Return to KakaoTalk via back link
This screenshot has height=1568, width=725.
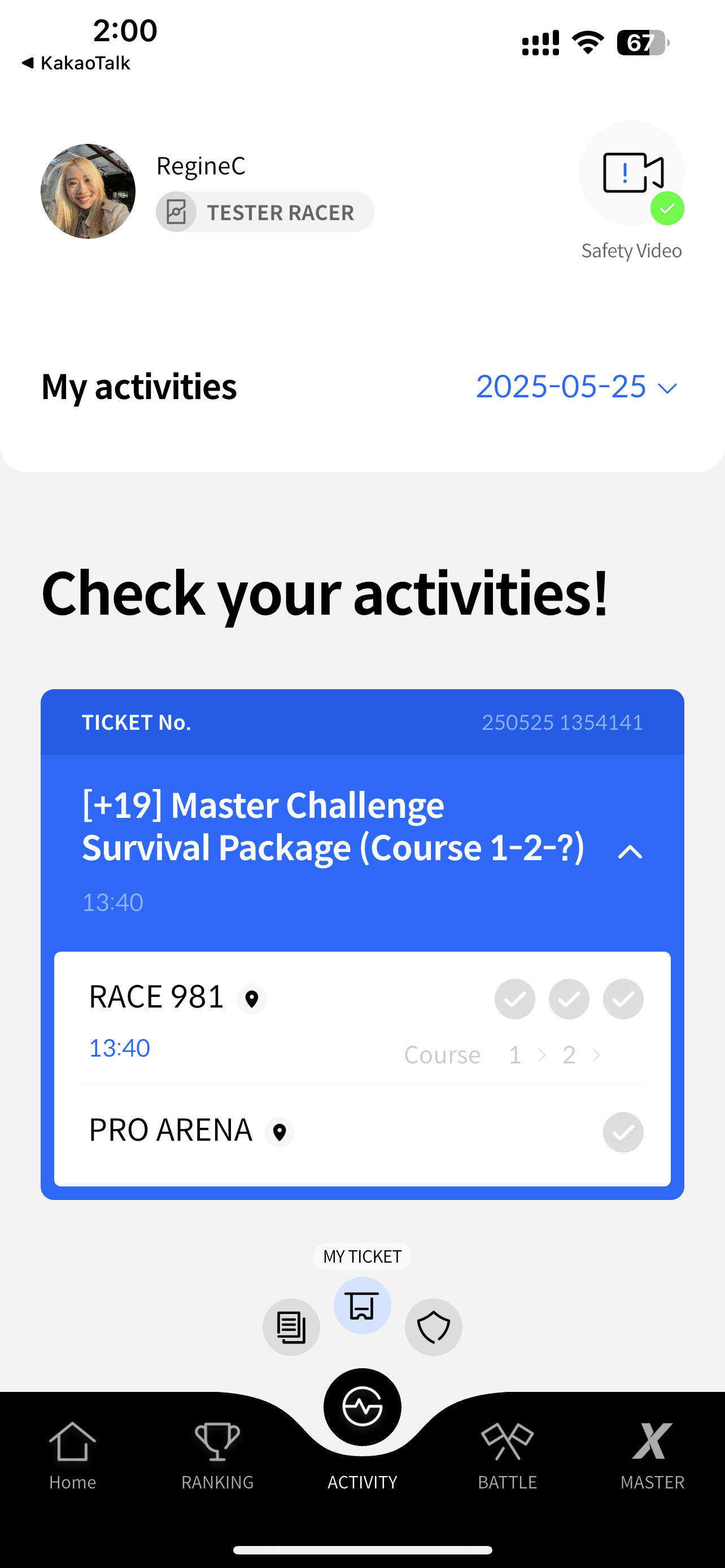(x=76, y=63)
